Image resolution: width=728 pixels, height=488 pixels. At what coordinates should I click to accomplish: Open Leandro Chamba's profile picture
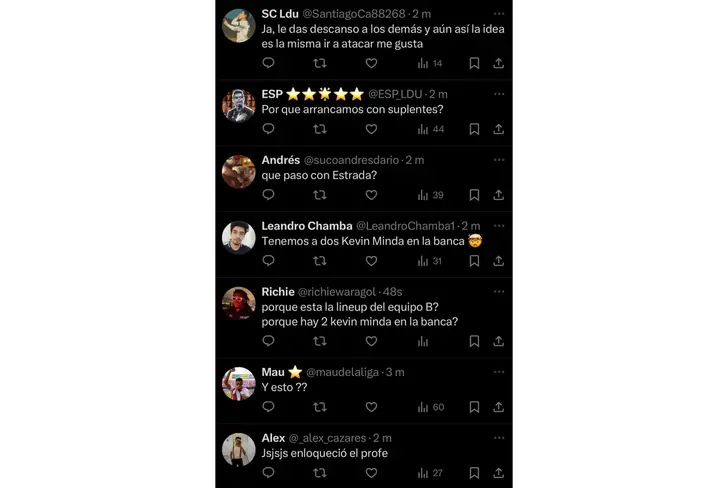238,237
